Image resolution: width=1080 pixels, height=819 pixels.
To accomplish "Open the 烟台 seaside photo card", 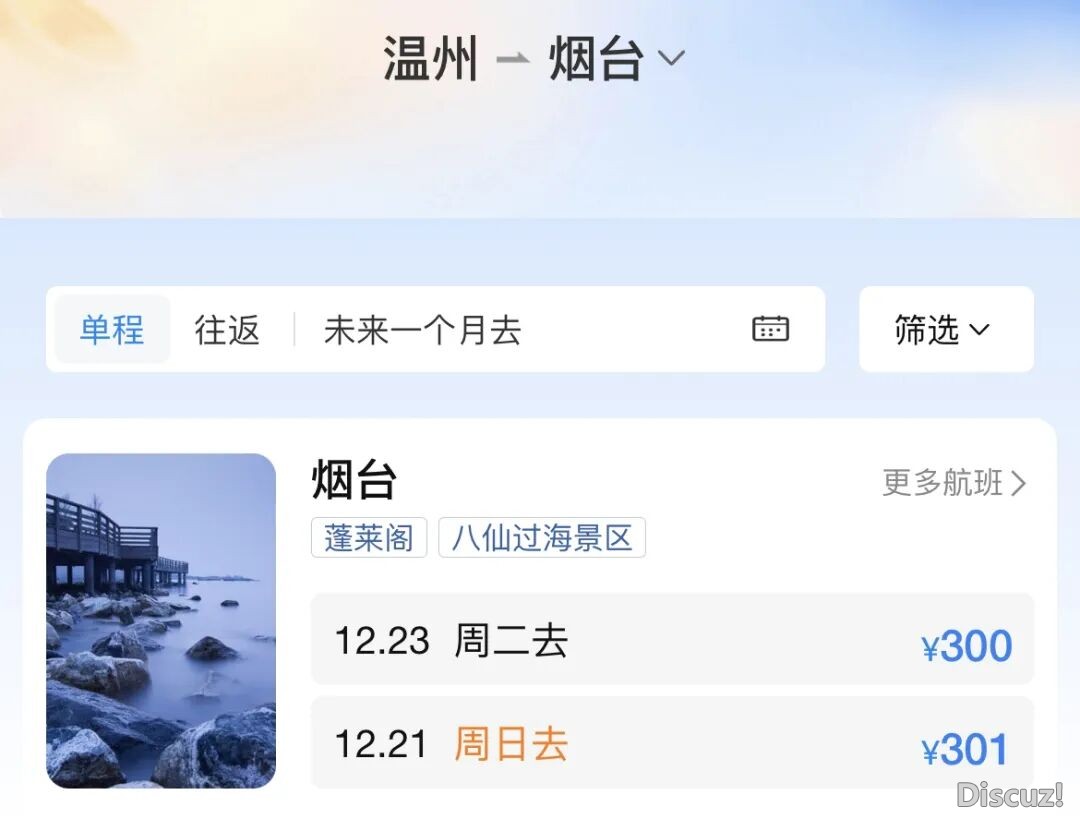I will (161, 621).
